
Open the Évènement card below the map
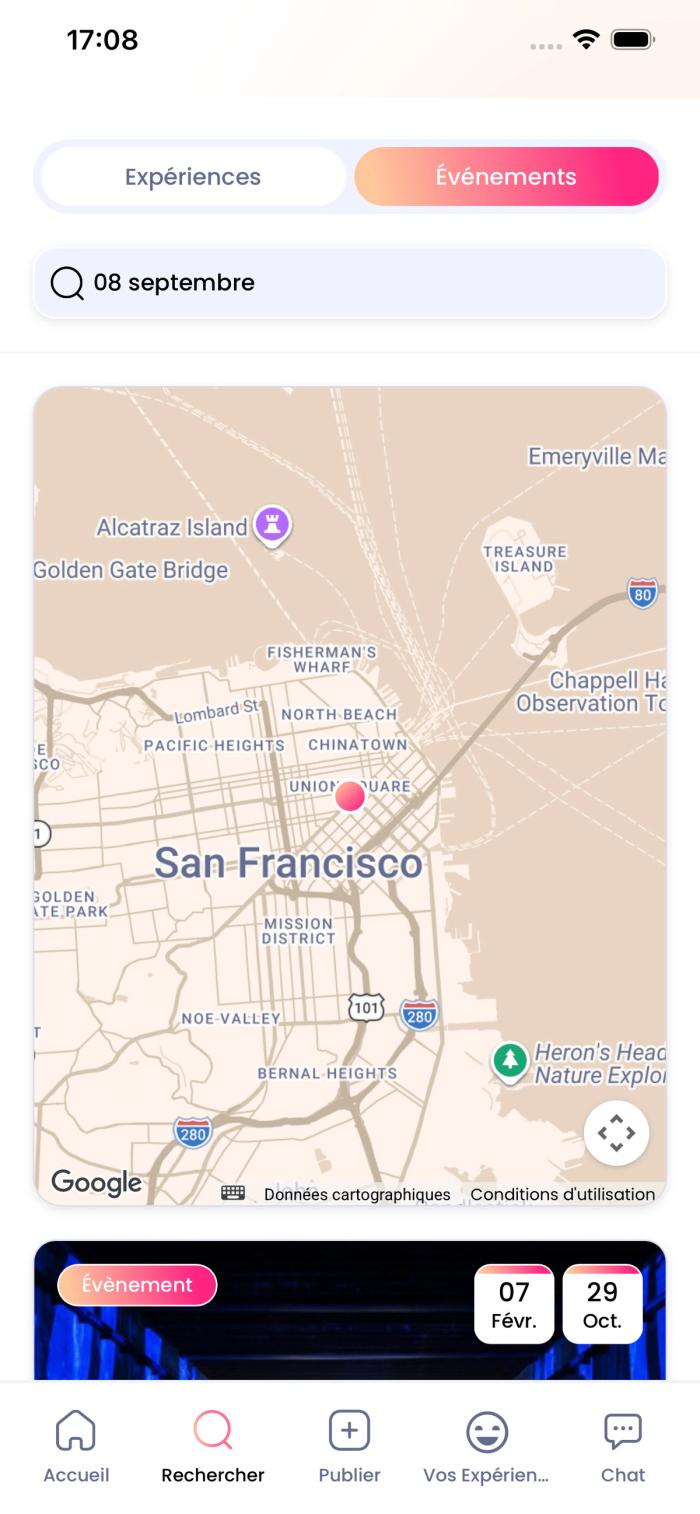coord(350,1311)
